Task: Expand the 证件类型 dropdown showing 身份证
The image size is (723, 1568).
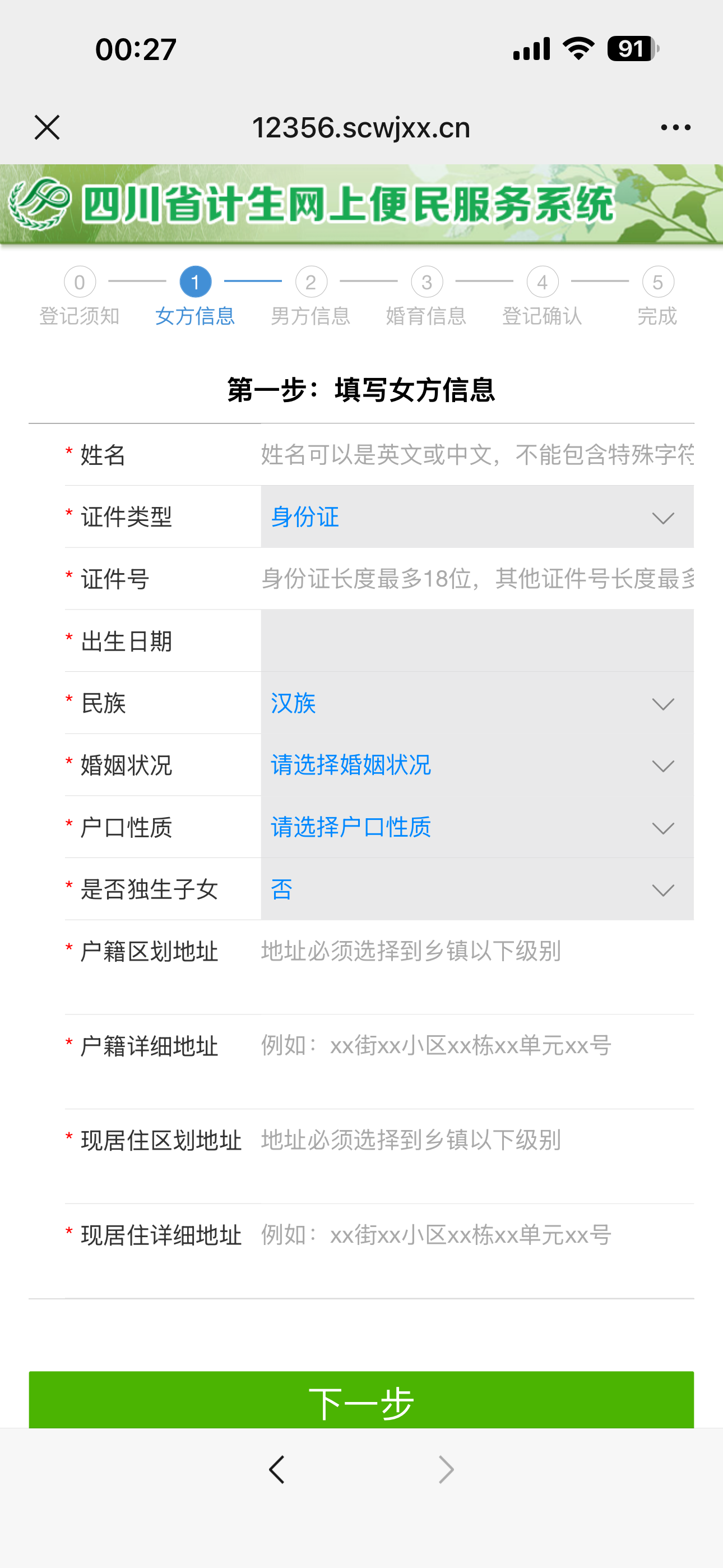Action: 476,517
